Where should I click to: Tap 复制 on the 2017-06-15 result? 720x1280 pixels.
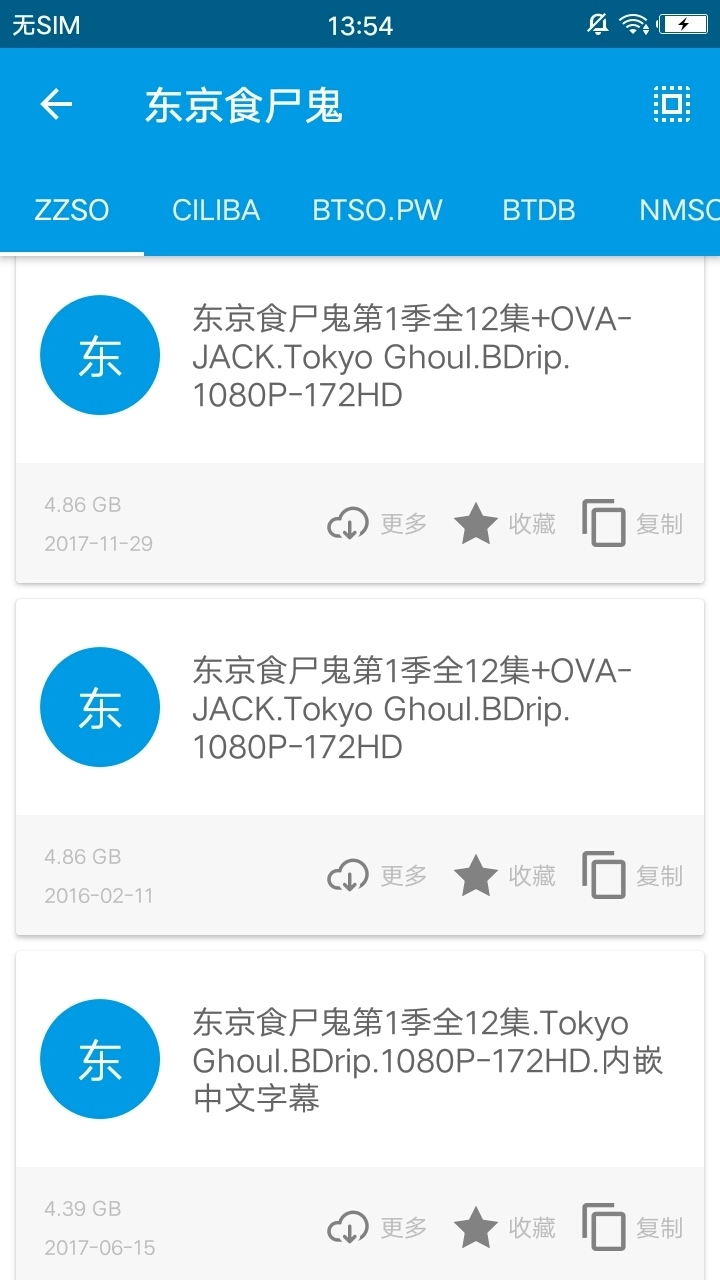[x=657, y=1227]
